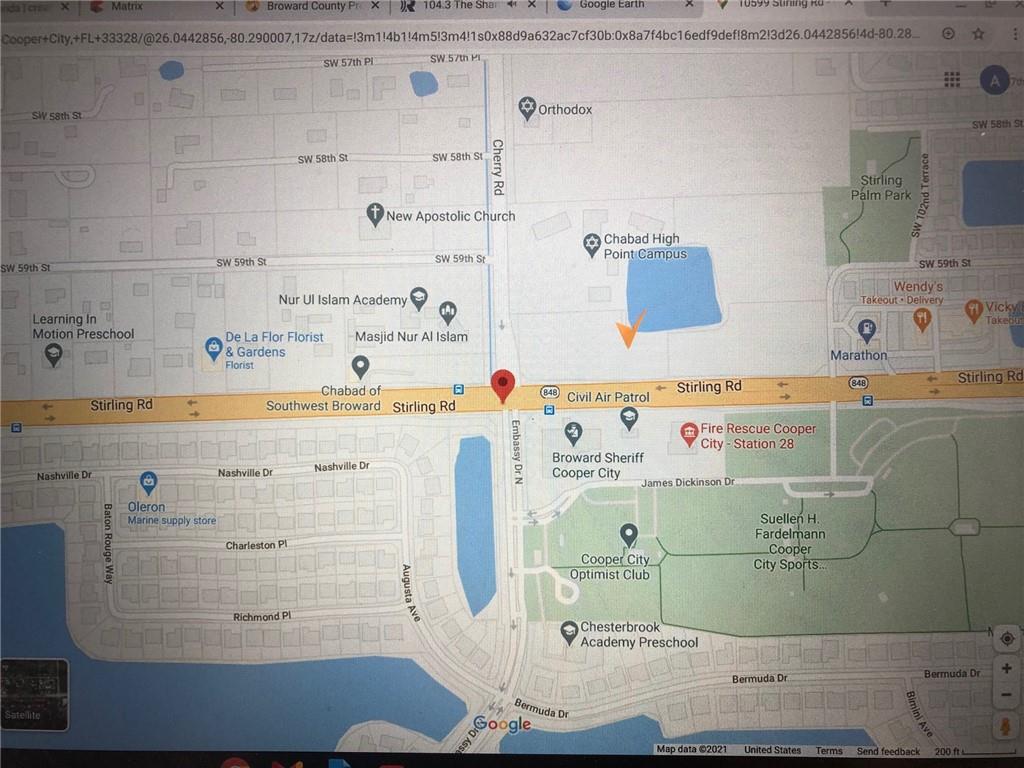Open the Marathon gas station marker
Viewport: 1024px width, 768px height.
pyautogui.click(x=866, y=328)
